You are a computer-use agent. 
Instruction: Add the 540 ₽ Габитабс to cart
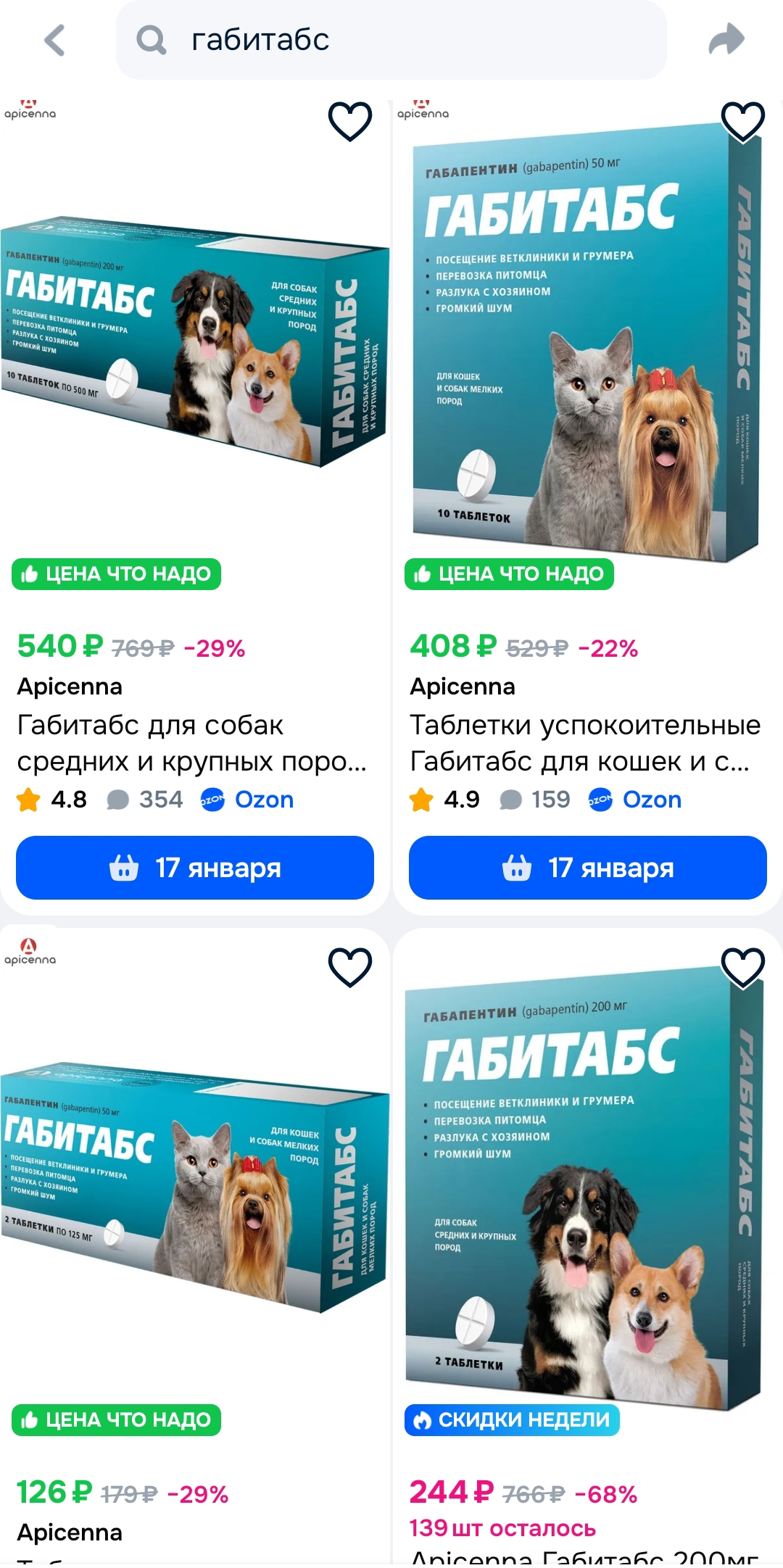coord(195,868)
